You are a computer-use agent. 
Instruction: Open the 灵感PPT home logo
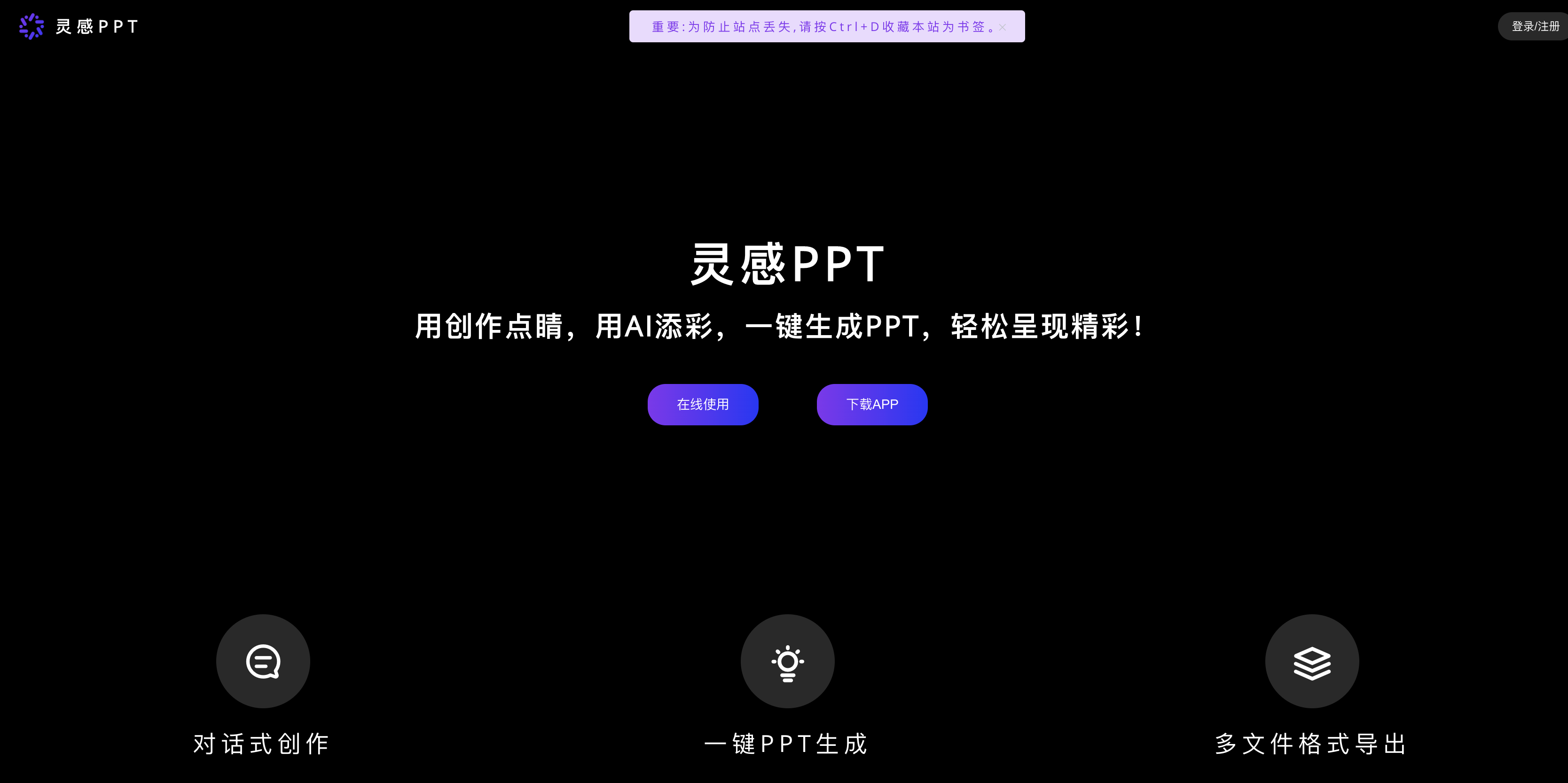[x=79, y=26]
